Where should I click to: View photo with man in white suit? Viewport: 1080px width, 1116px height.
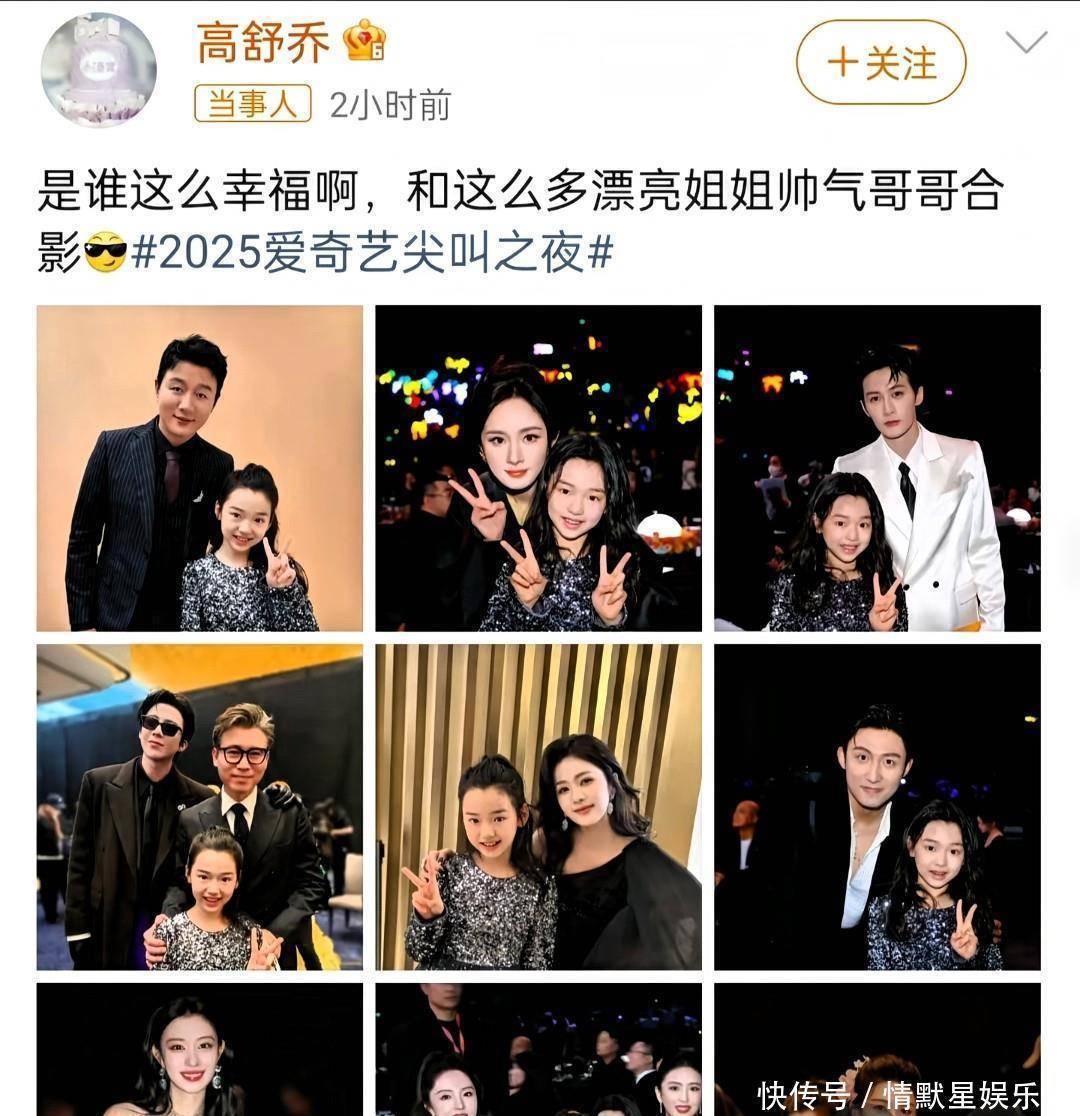877,468
